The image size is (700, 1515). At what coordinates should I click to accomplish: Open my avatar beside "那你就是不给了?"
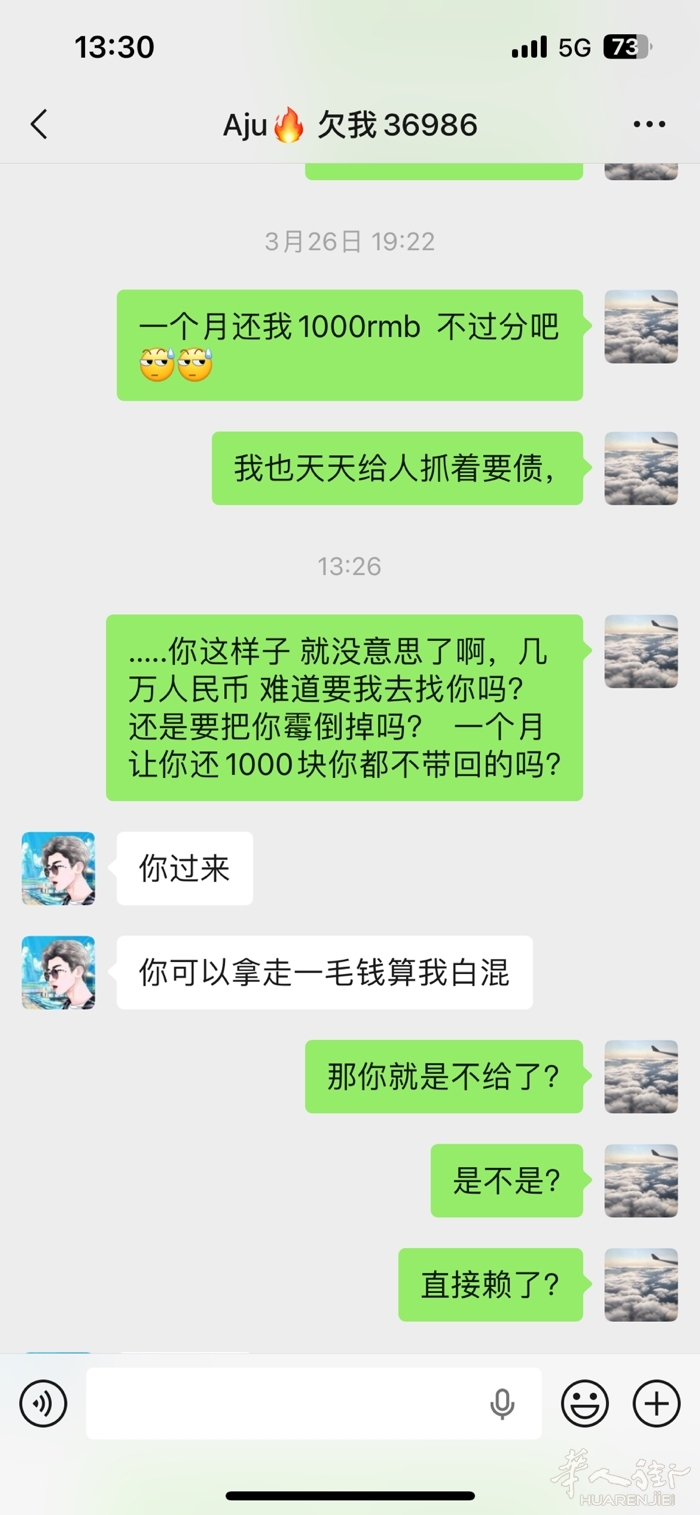point(641,1076)
